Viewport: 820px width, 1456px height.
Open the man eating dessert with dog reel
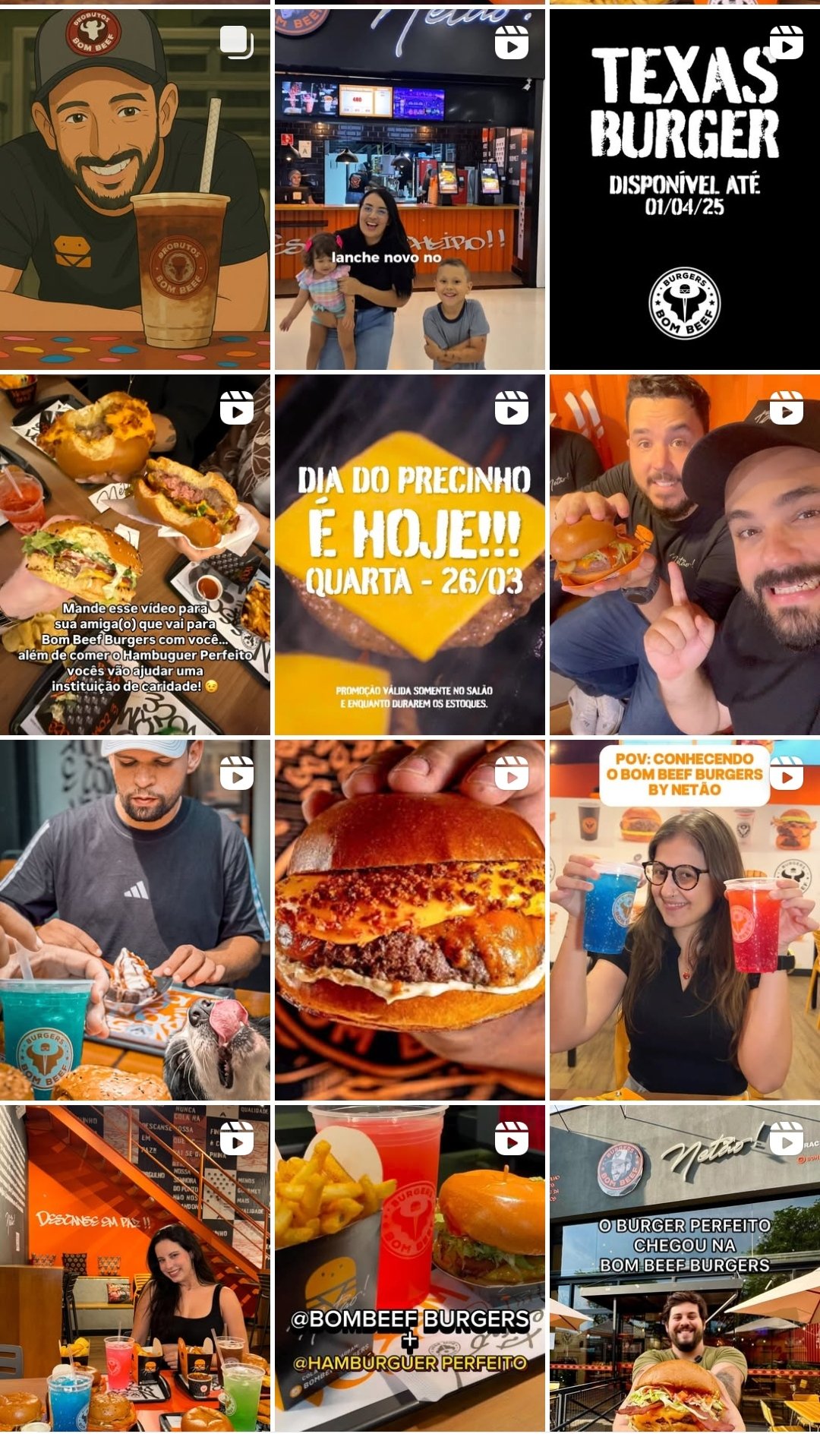(134, 919)
